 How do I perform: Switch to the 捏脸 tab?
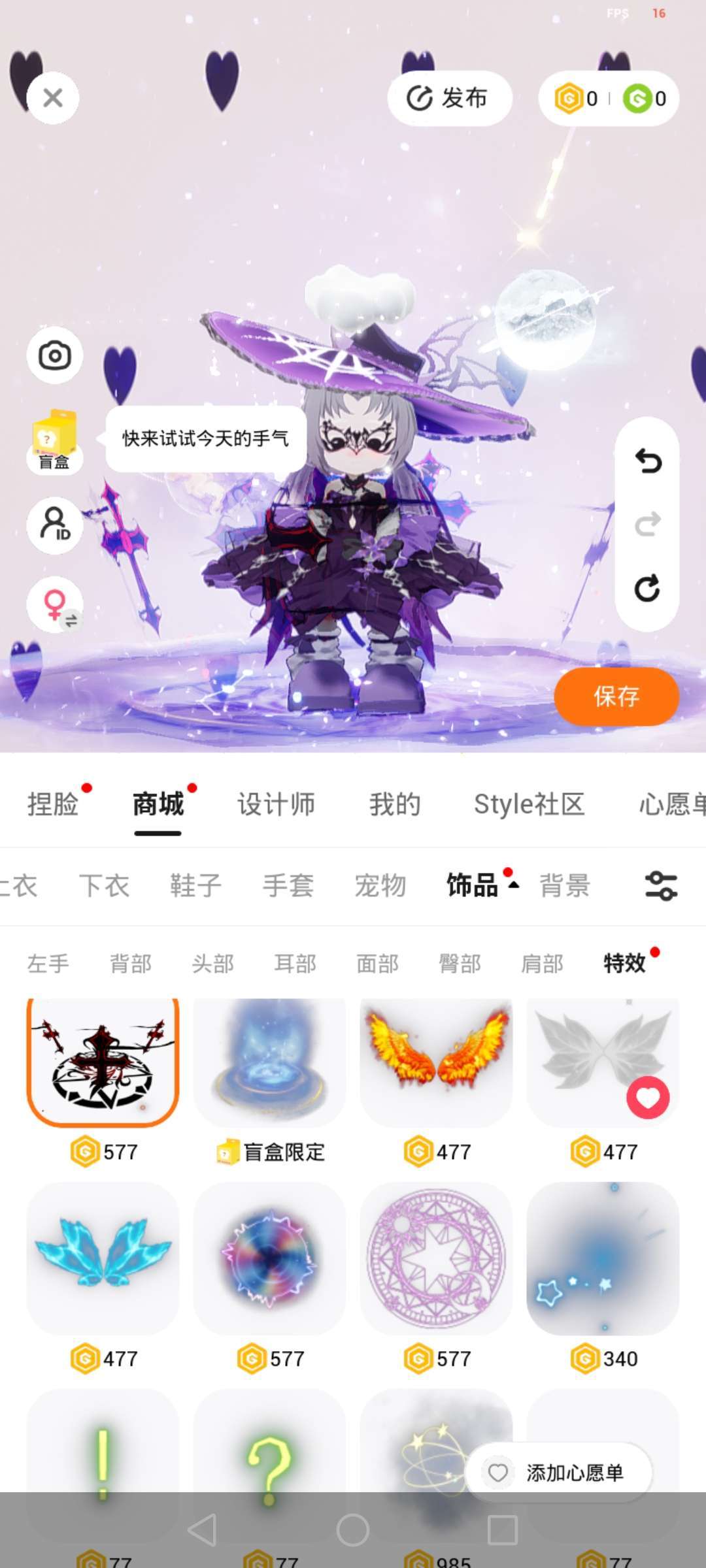53,804
